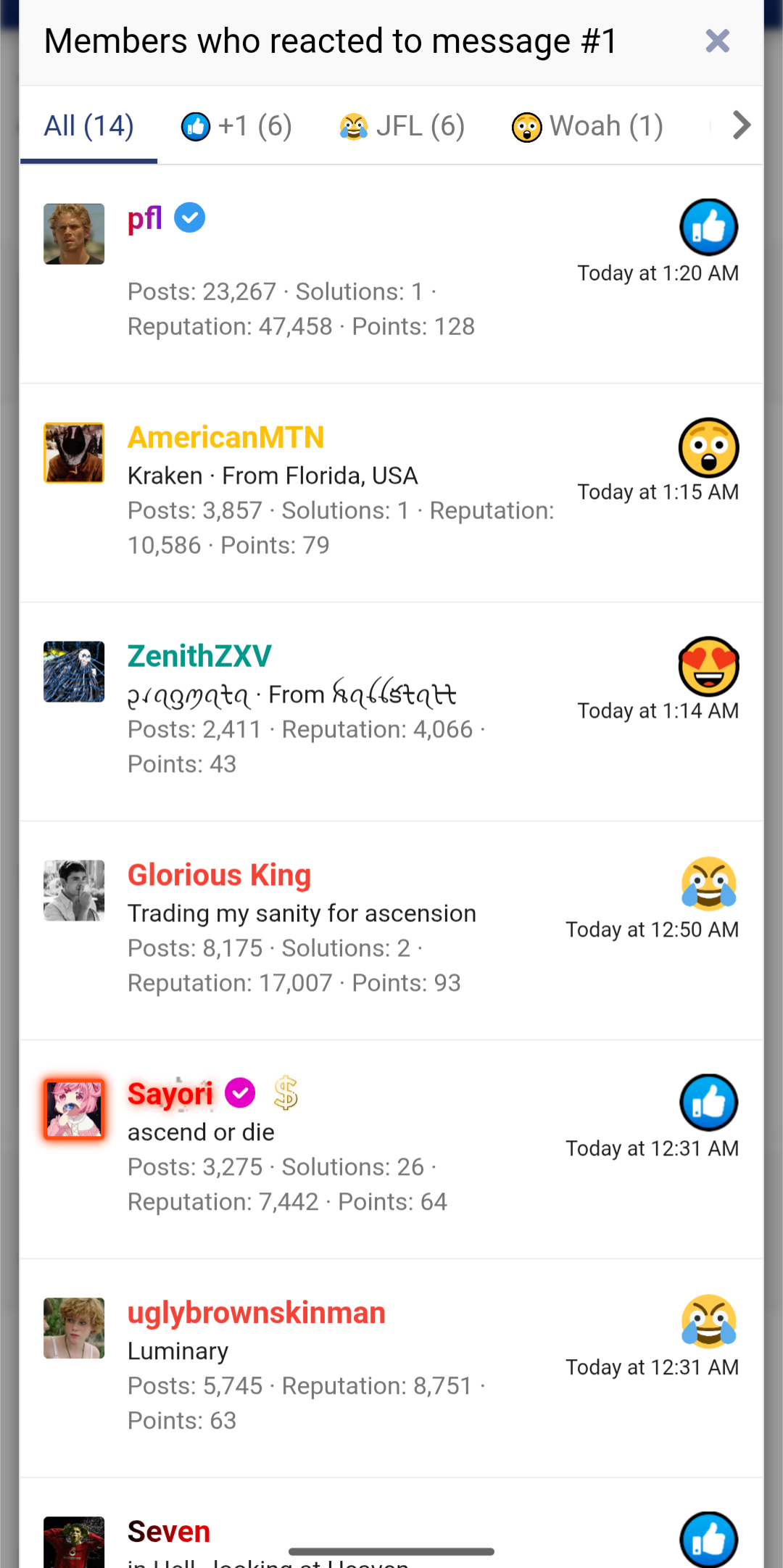Click the thumbs-up icon on the +1 tab
The height and width of the screenshot is (1568, 783).
tap(195, 125)
